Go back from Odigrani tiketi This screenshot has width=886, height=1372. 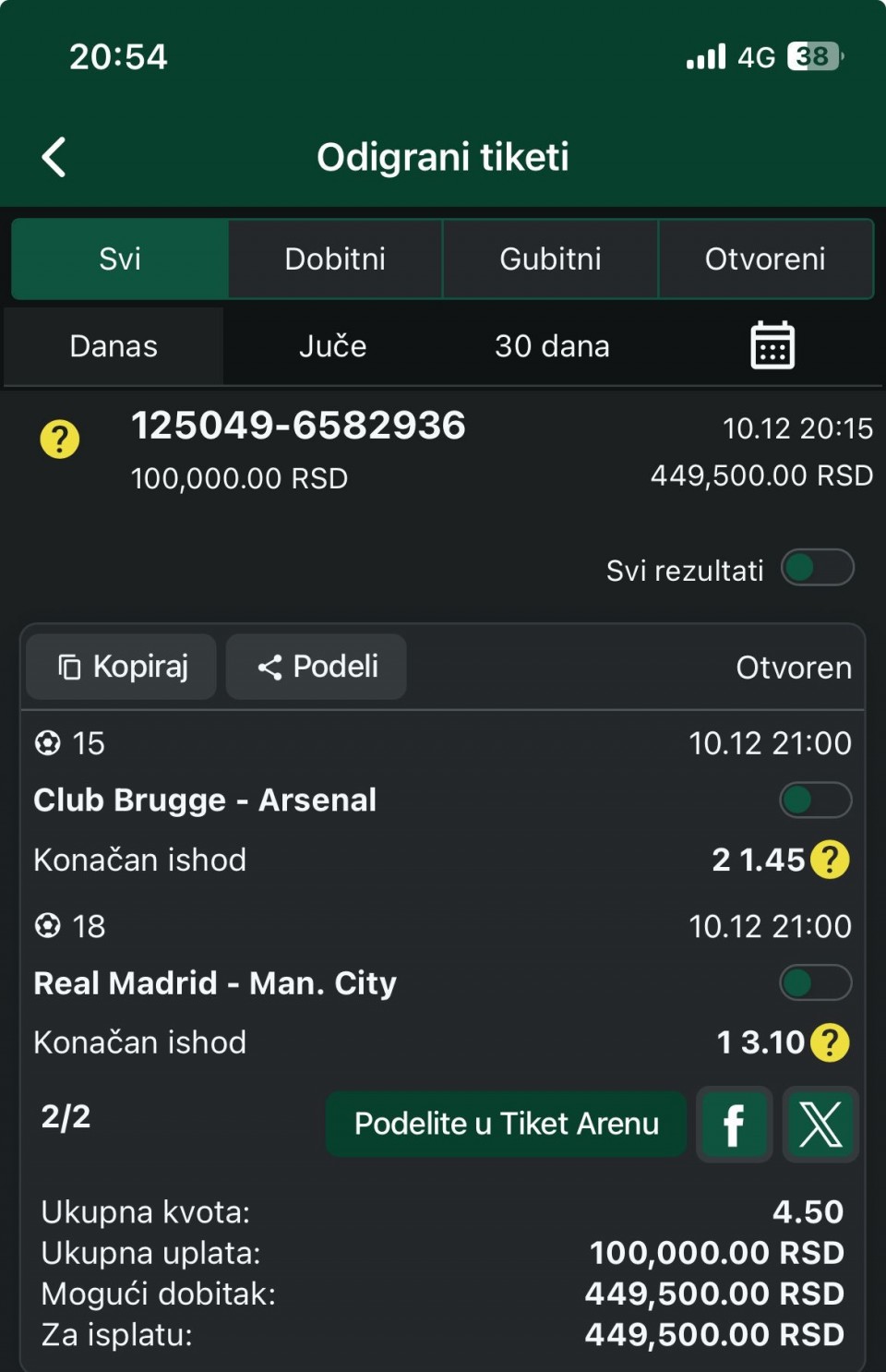click(54, 157)
